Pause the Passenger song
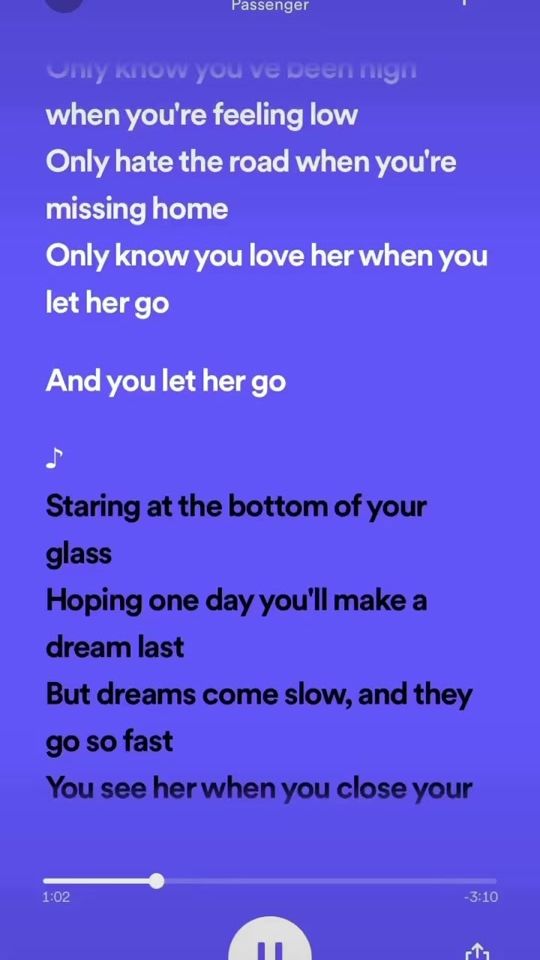The image size is (540, 960). [269, 943]
